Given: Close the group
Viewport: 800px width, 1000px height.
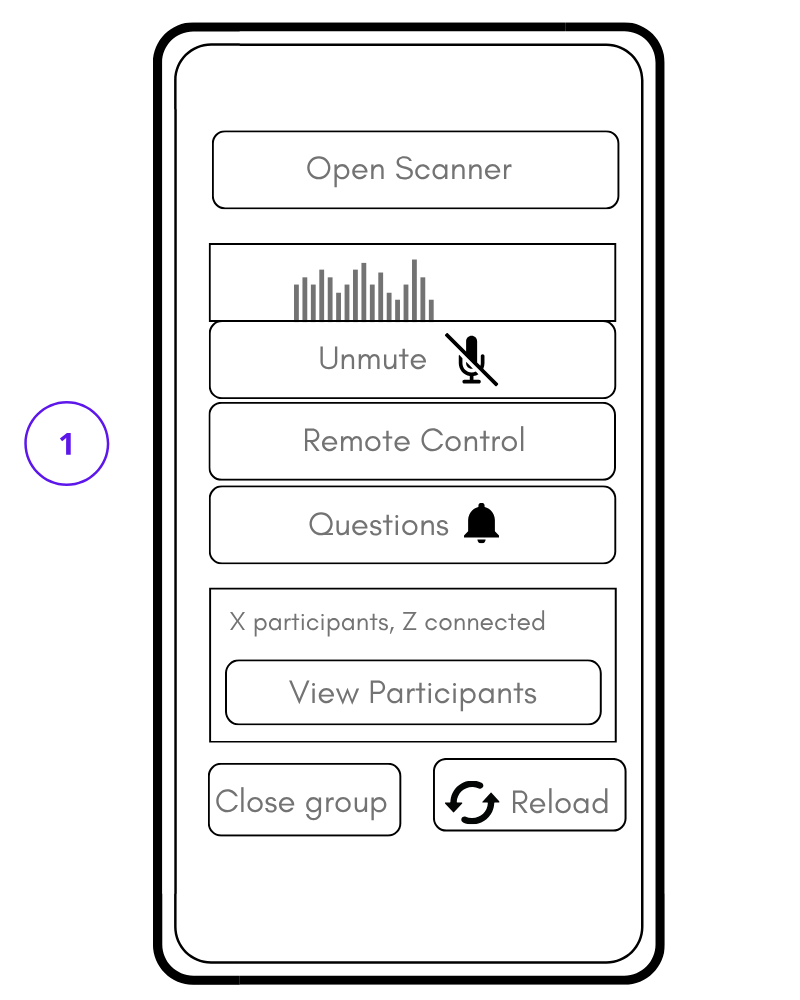Looking at the screenshot, I should [304, 800].
